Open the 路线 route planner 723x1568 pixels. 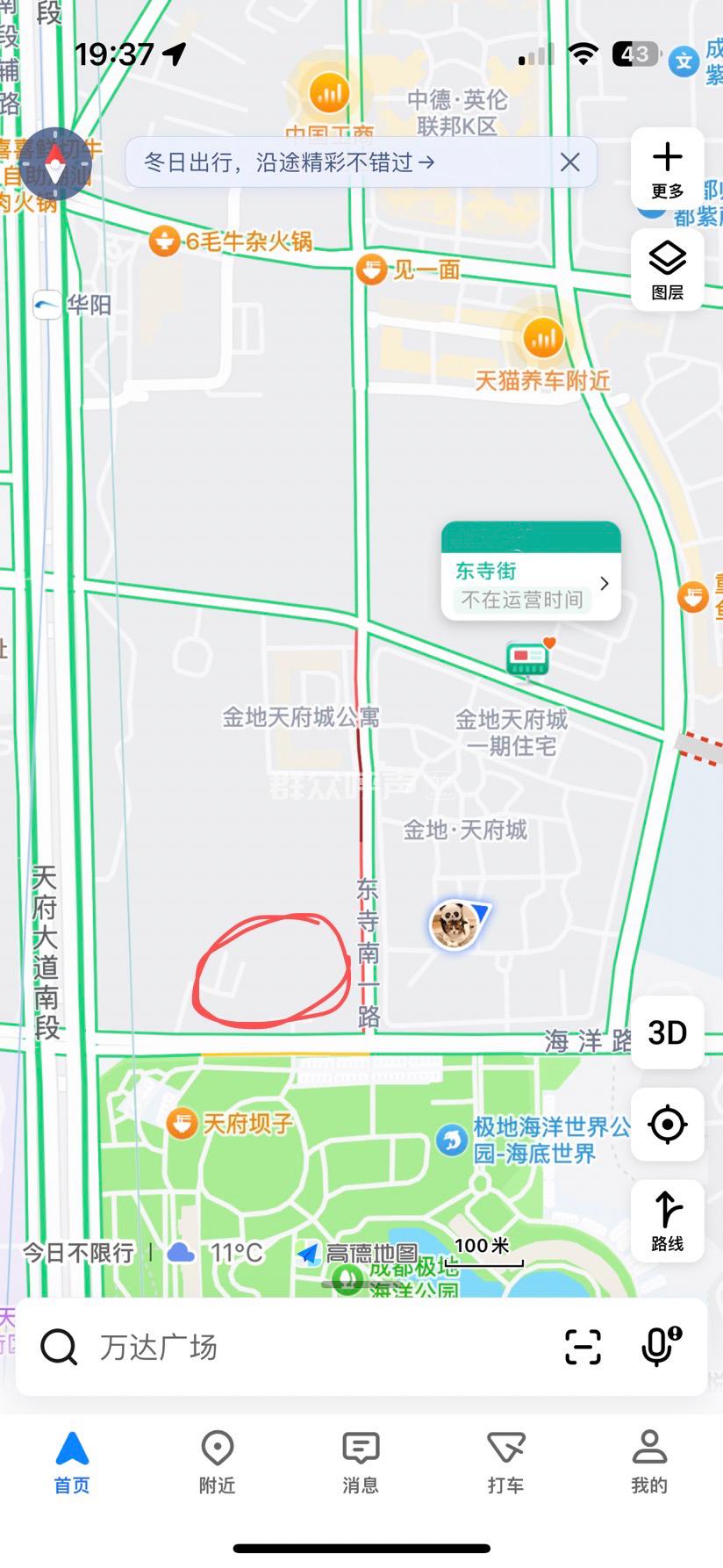point(667,1220)
